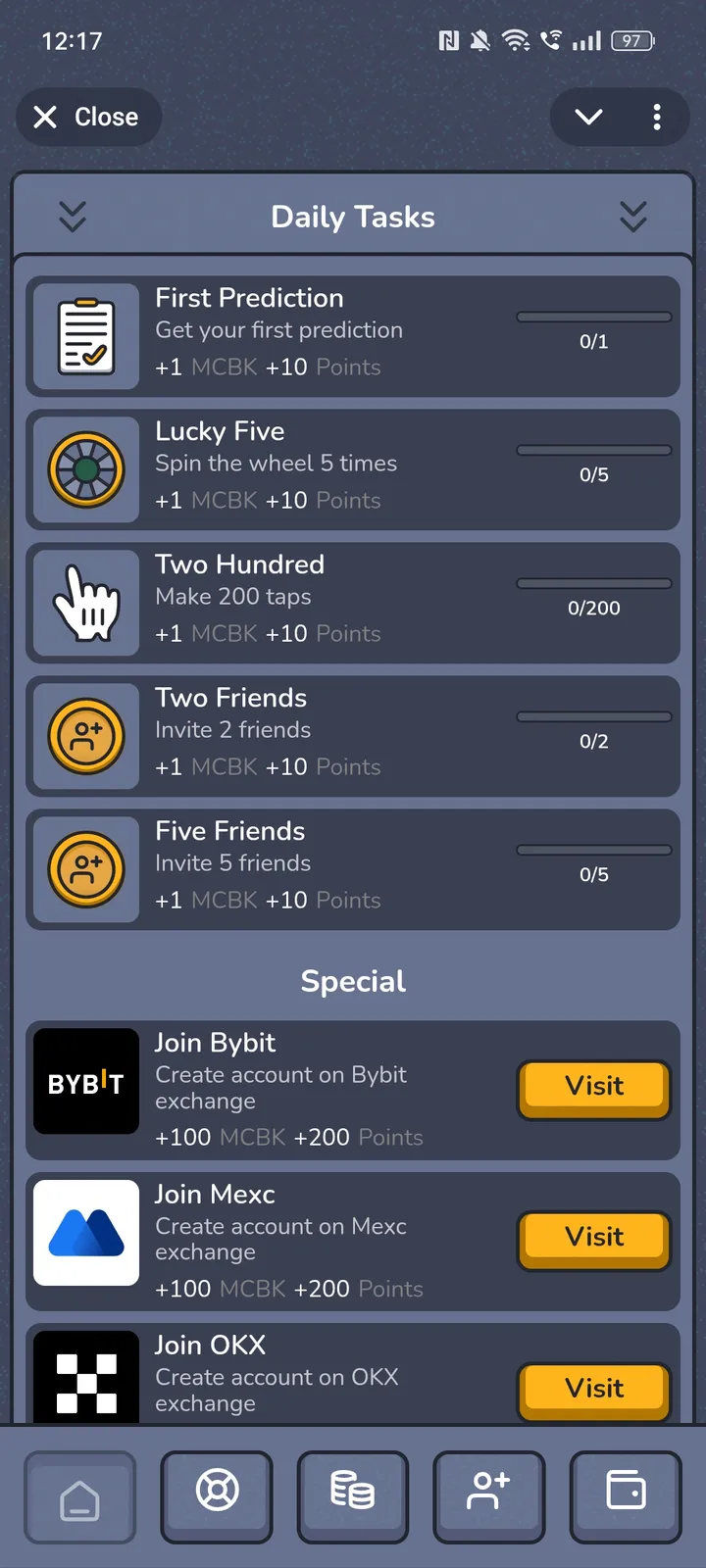This screenshot has width=706, height=1568.
Task: Open the First Prediction task
Action: coord(353,336)
